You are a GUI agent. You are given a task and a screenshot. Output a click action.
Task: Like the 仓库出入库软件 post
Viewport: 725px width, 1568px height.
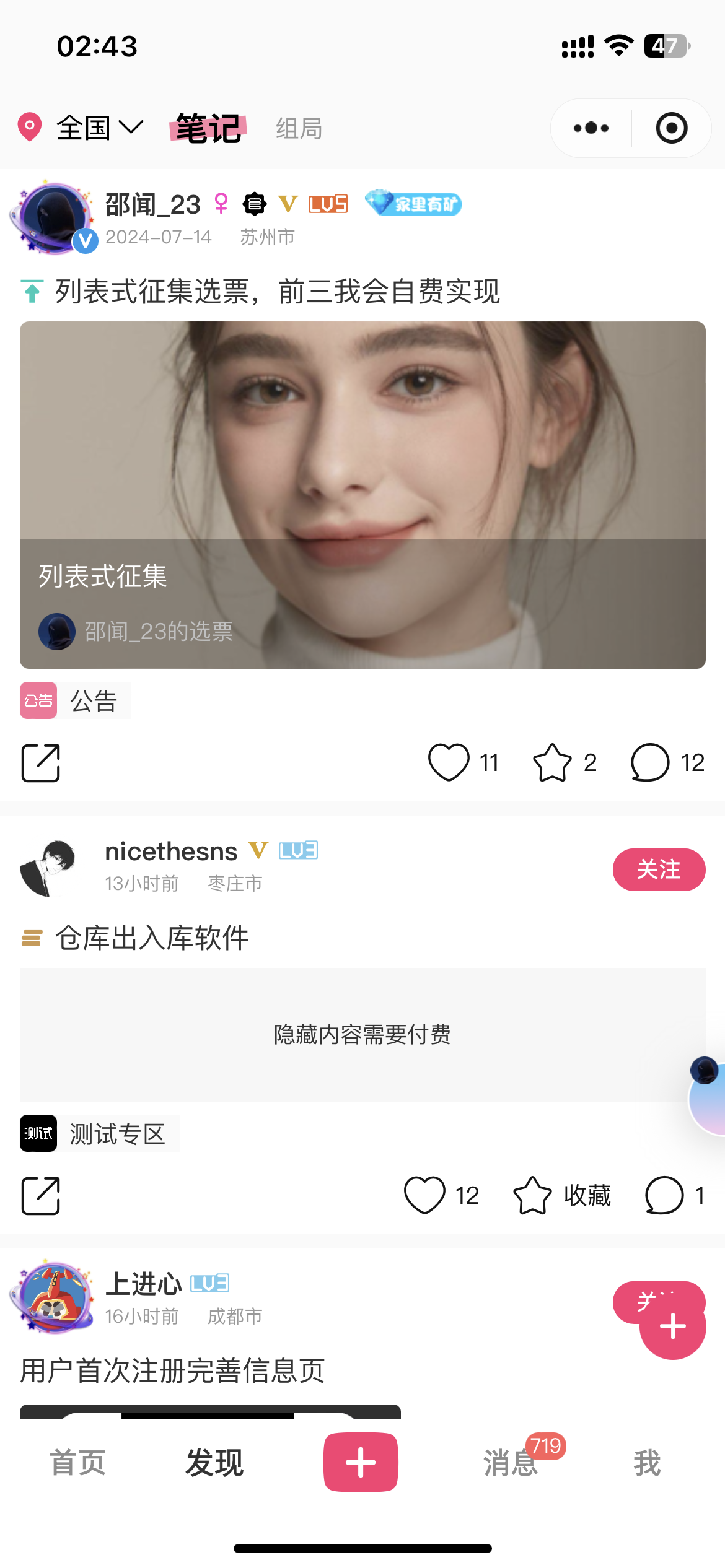coord(441,1195)
